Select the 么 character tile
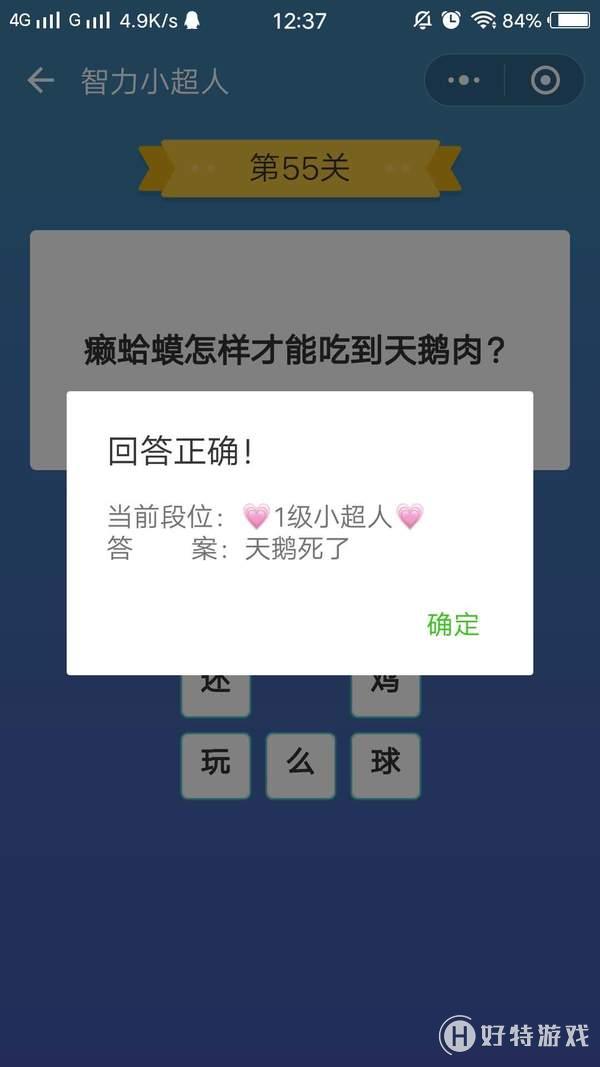This screenshot has width=600, height=1067. pos(300,765)
